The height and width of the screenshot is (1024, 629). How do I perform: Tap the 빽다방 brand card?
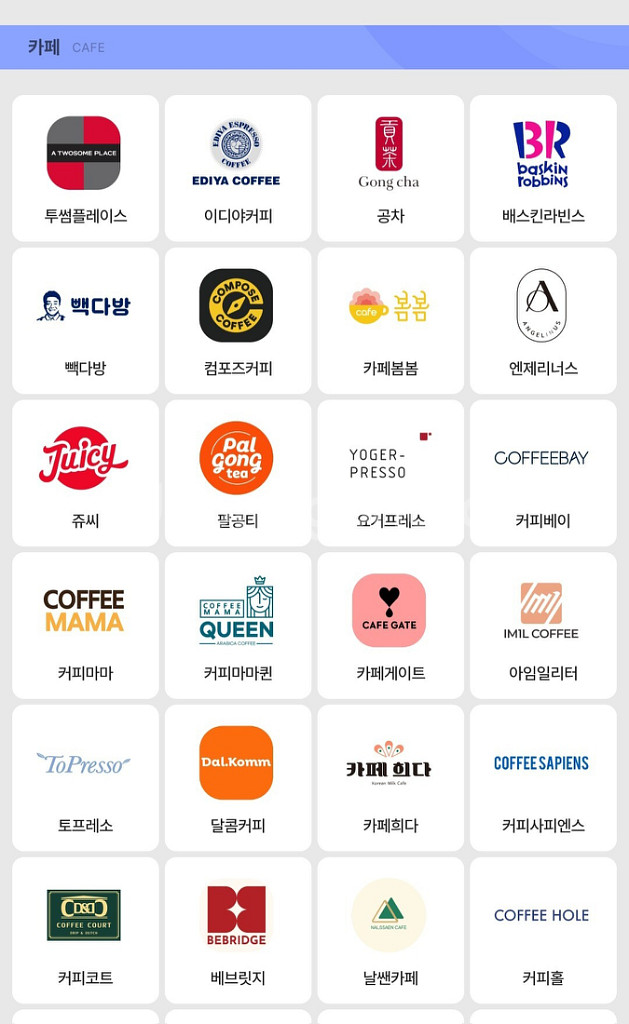tap(85, 320)
